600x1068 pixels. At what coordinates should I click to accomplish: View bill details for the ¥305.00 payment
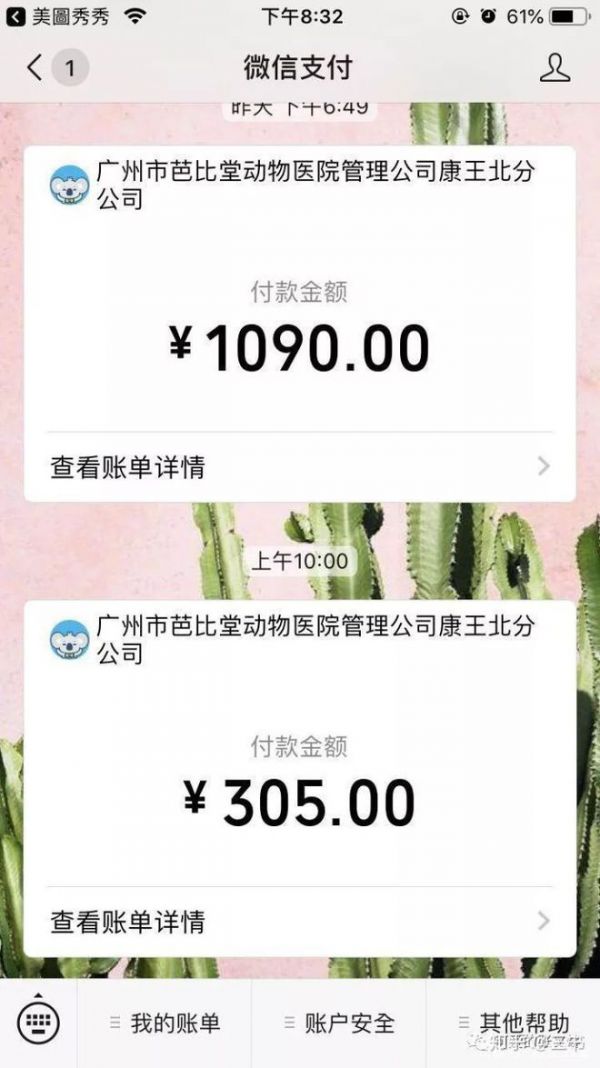pyautogui.click(x=300, y=920)
